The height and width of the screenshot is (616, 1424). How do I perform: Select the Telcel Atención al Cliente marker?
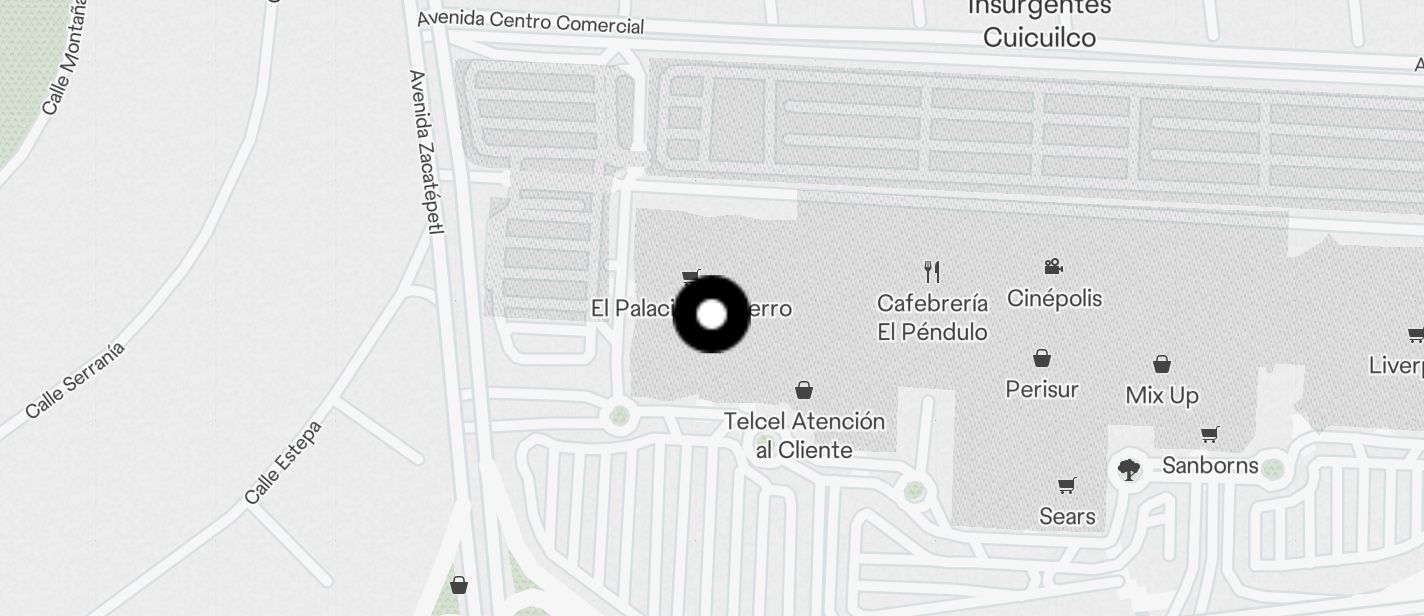(804, 390)
